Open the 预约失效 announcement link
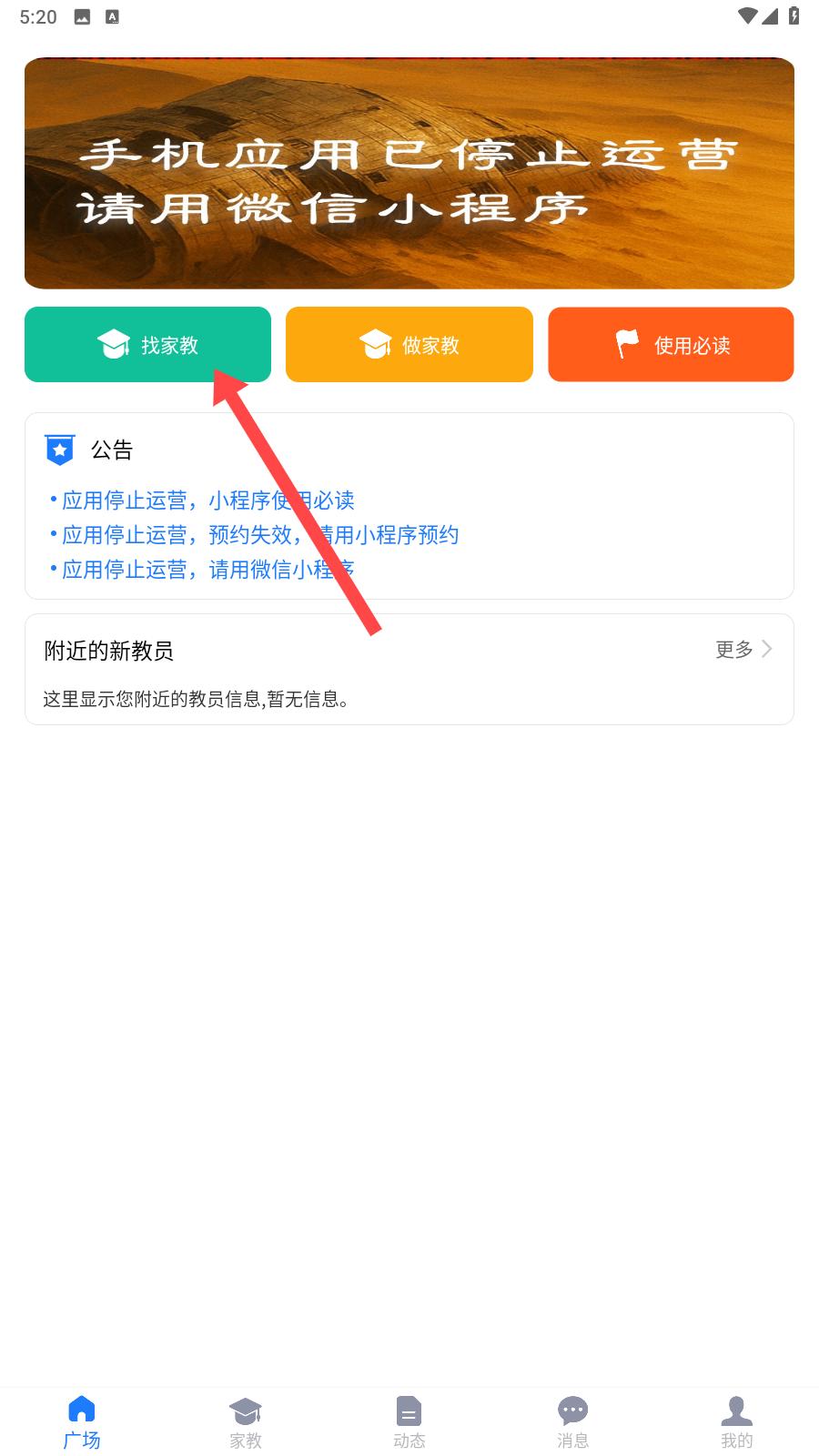Screen dimensions: 819x1456 coord(254,535)
